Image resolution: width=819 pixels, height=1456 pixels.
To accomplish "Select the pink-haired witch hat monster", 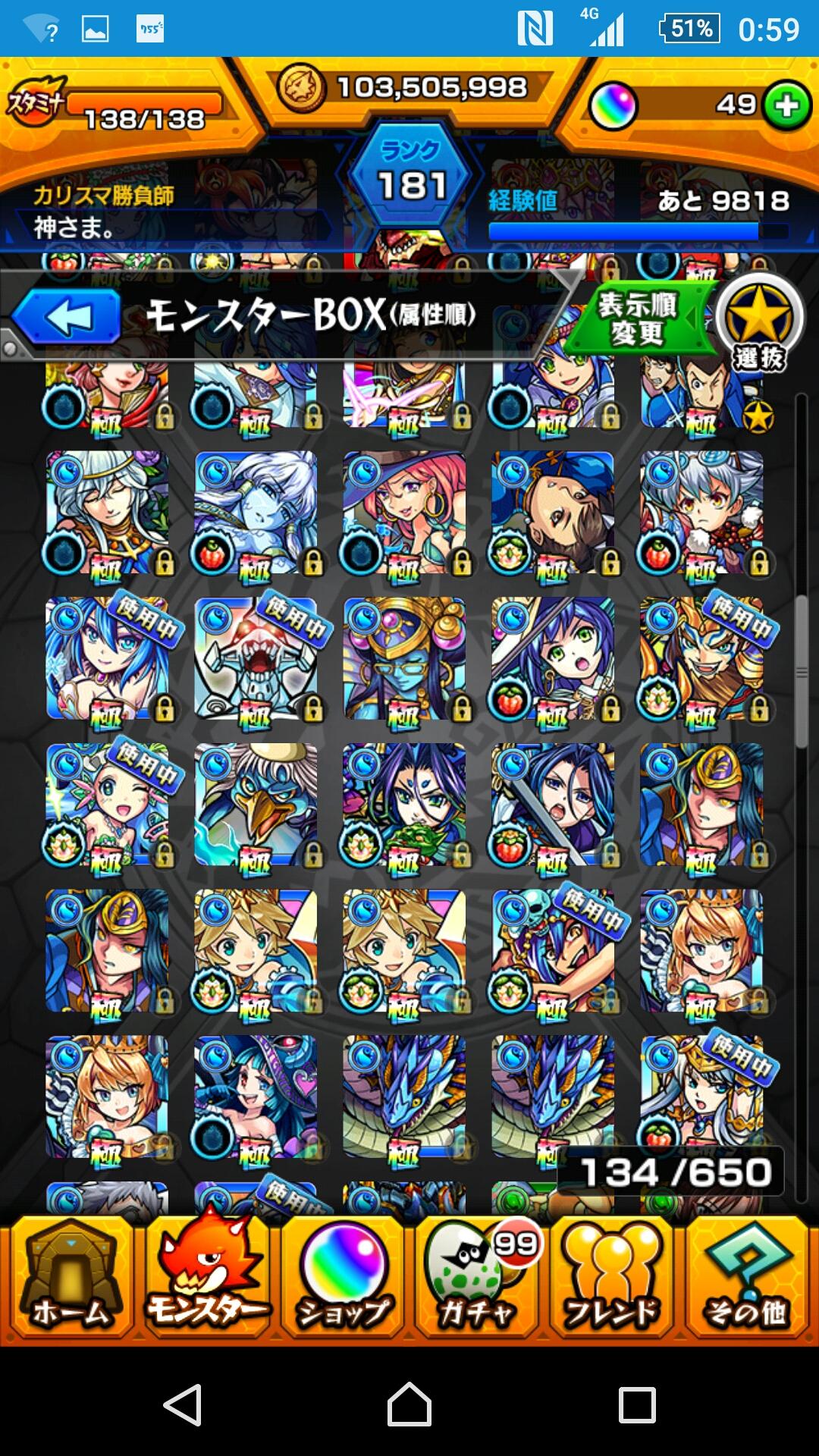I will [x=405, y=512].
